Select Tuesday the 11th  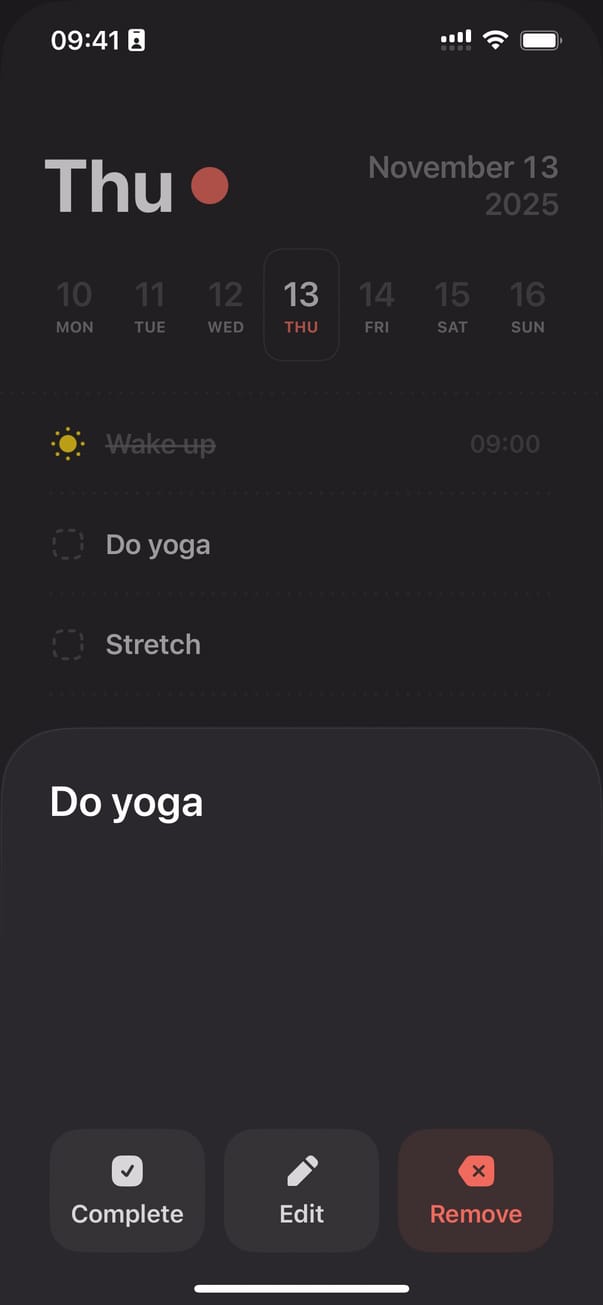click(x=150, y=305)
